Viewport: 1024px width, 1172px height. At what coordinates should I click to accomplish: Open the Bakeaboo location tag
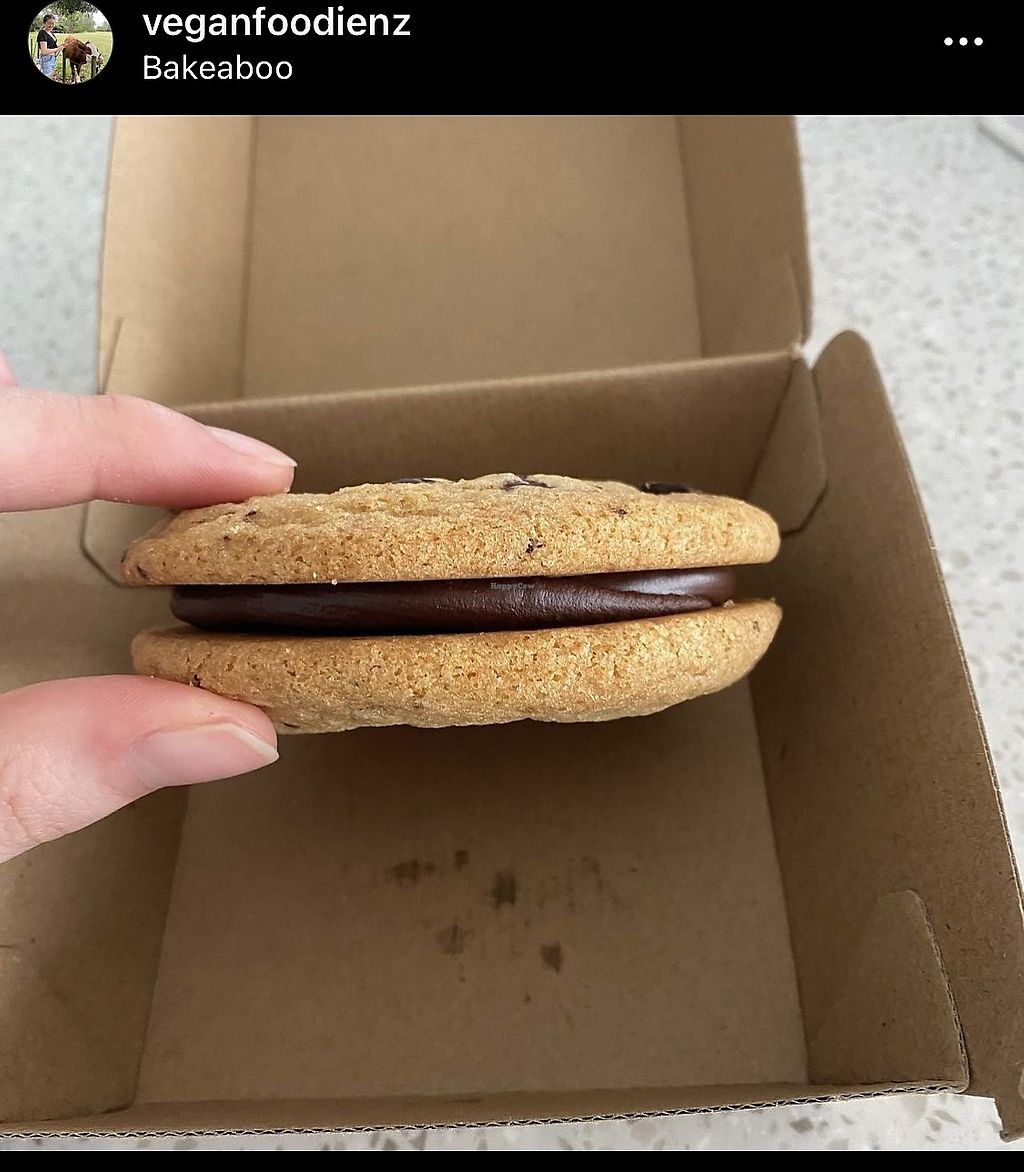tap(217, 68)
